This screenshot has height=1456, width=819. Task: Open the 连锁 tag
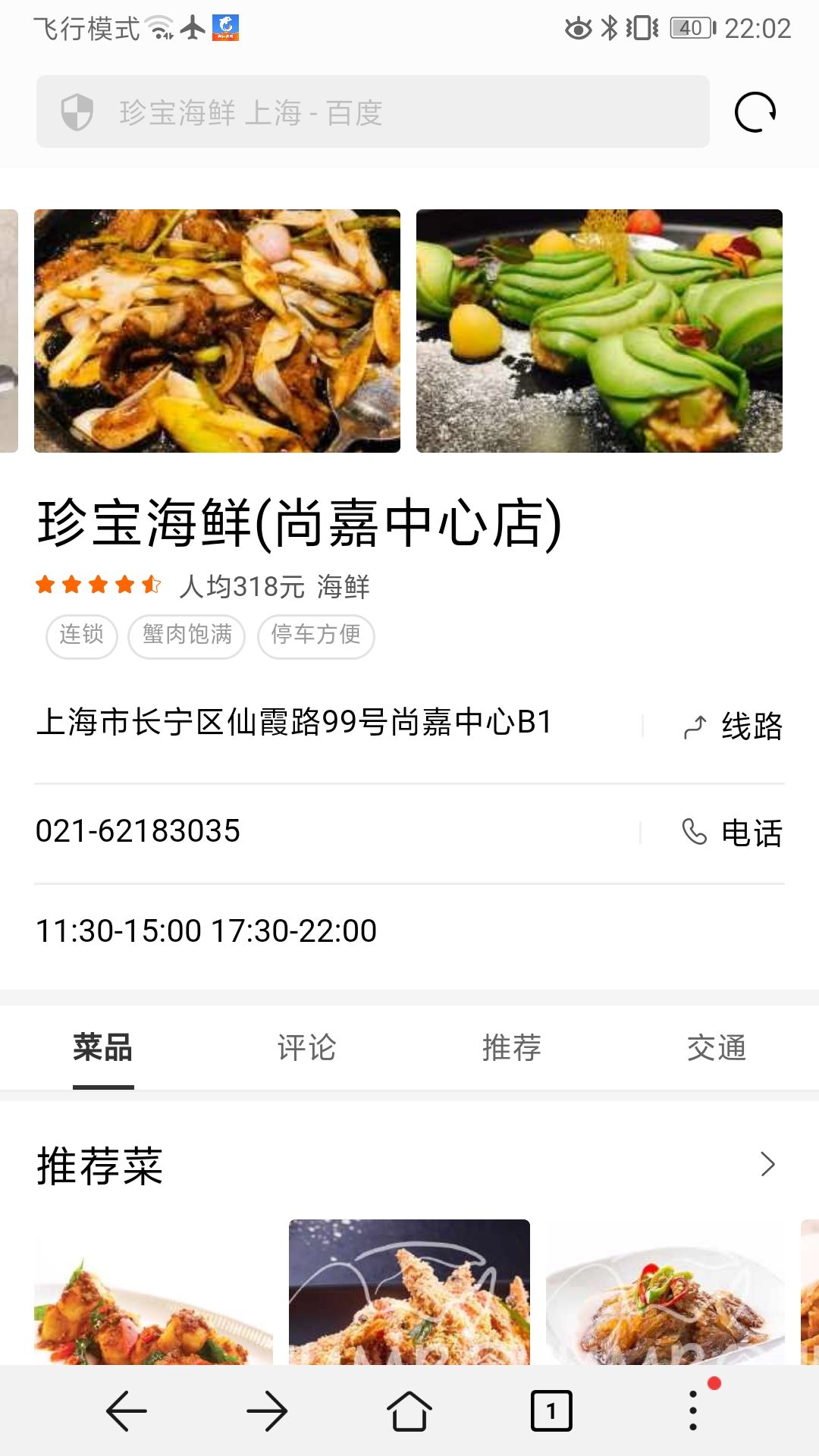[82, 635]
